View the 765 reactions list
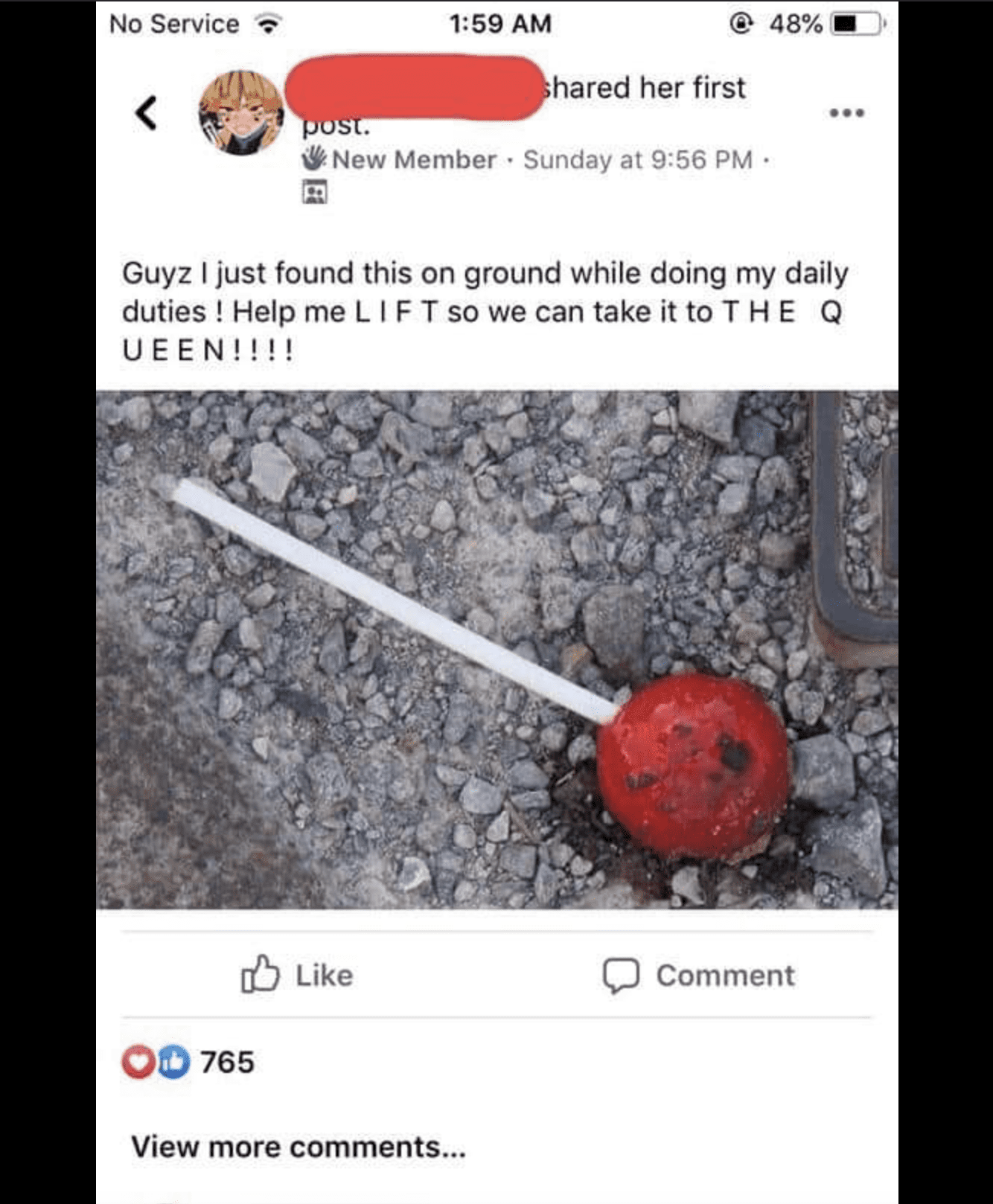The height and width of the screenshot is (1204, 993). pos(189,1062)
